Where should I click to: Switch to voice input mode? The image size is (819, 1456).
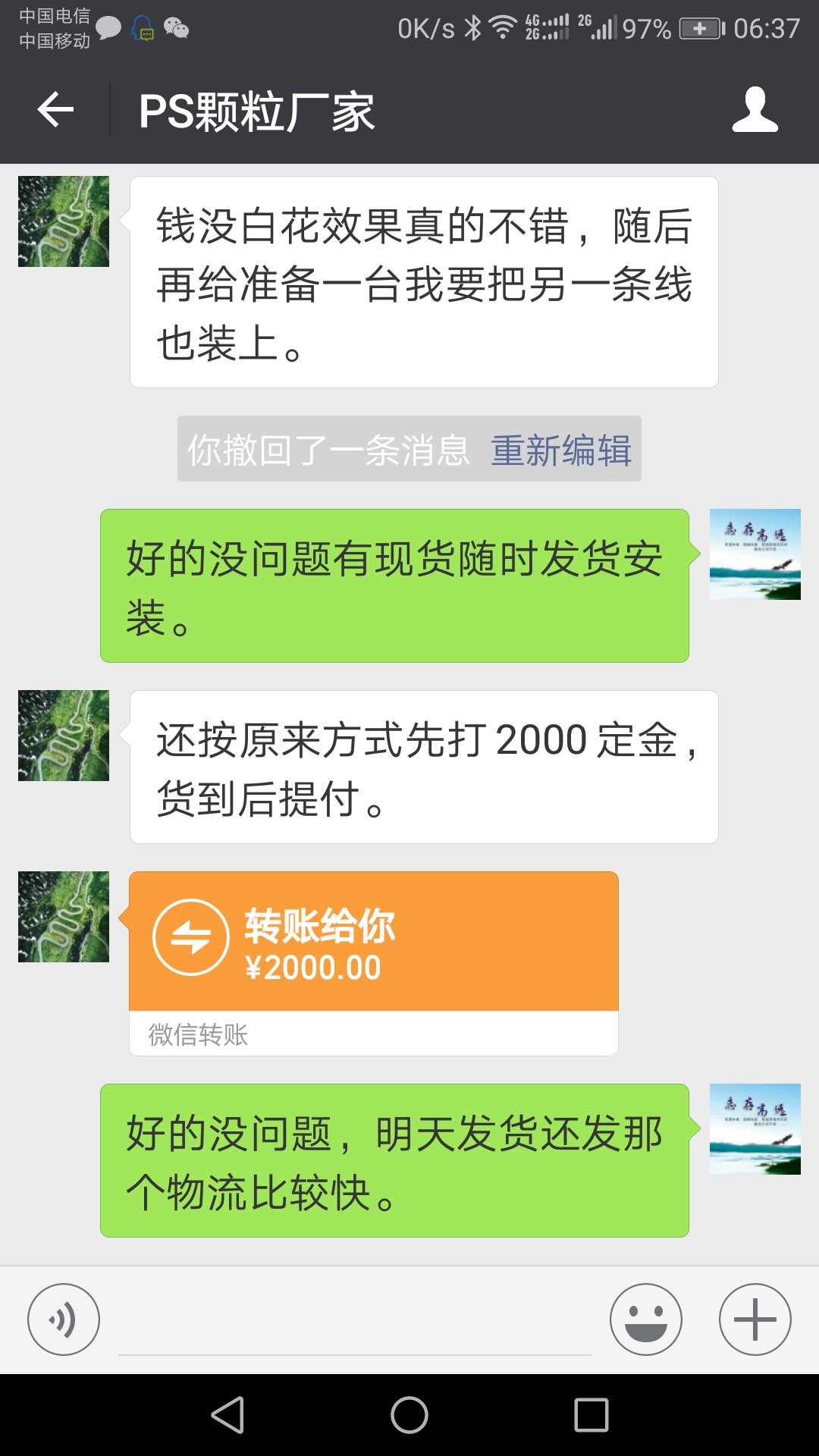point(64,1319)
